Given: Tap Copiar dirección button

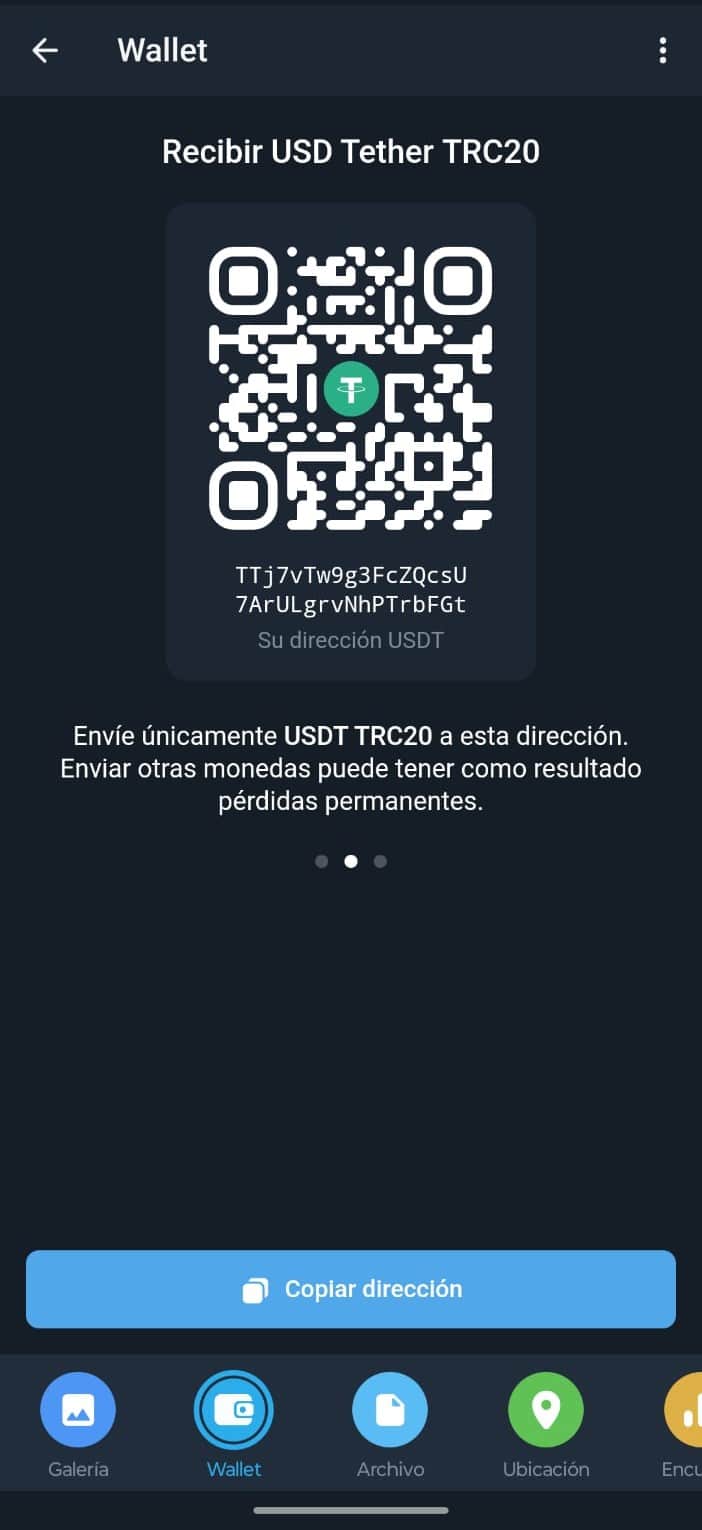Looking at the screenshot, I should pos(351,1289).
